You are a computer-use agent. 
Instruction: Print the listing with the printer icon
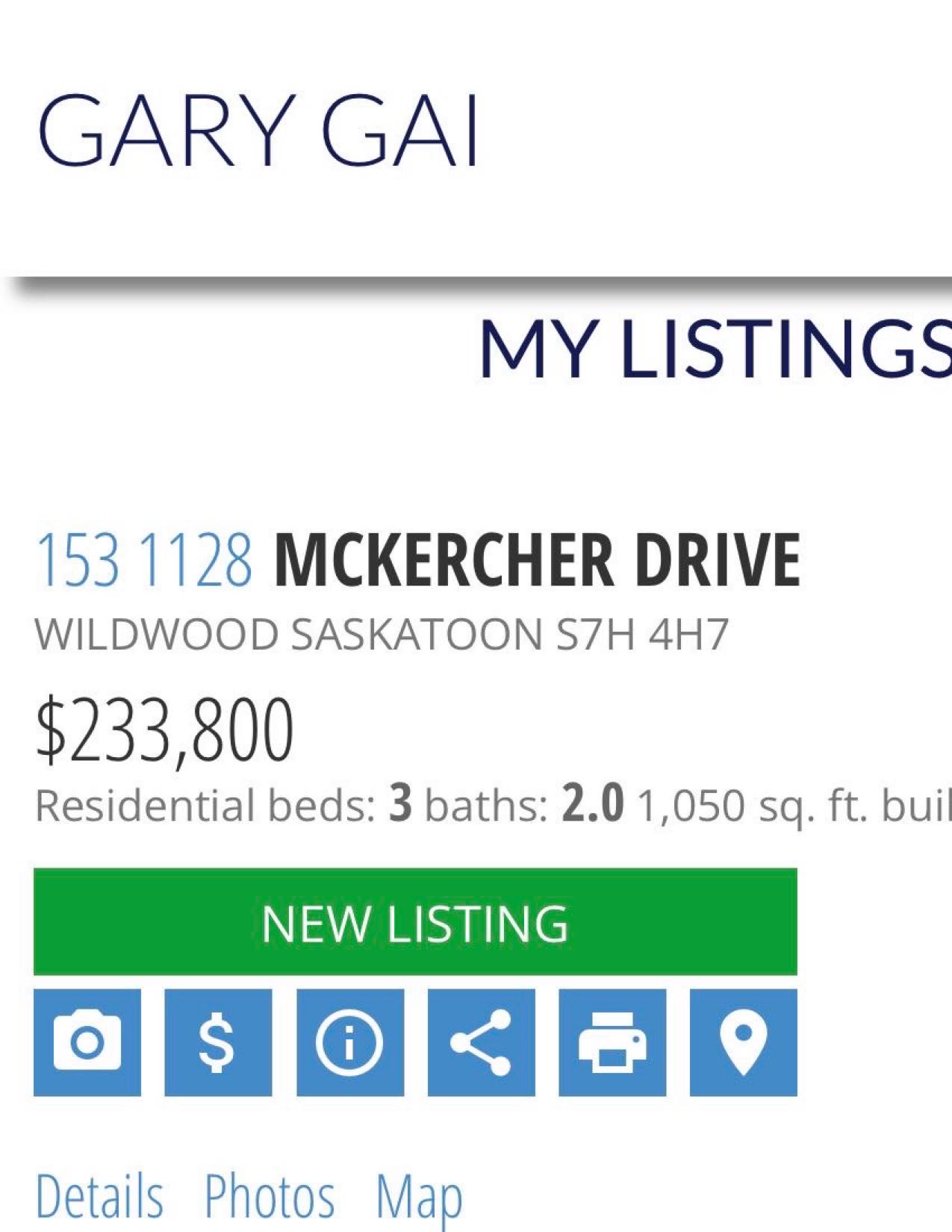point(612,1042)
